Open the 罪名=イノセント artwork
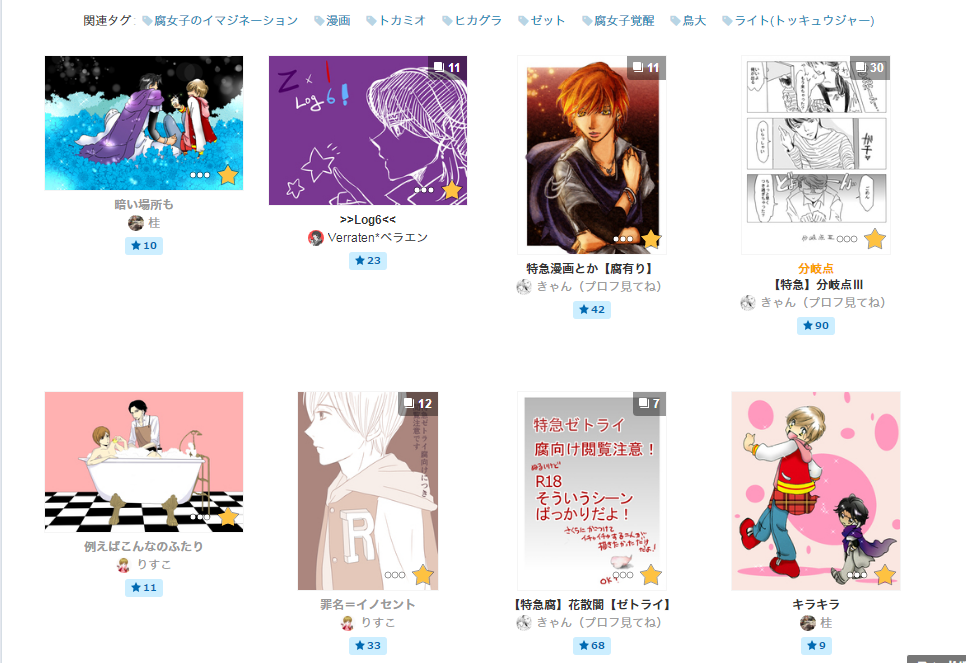Screen dimensions: 966x663 pos(367,490)
